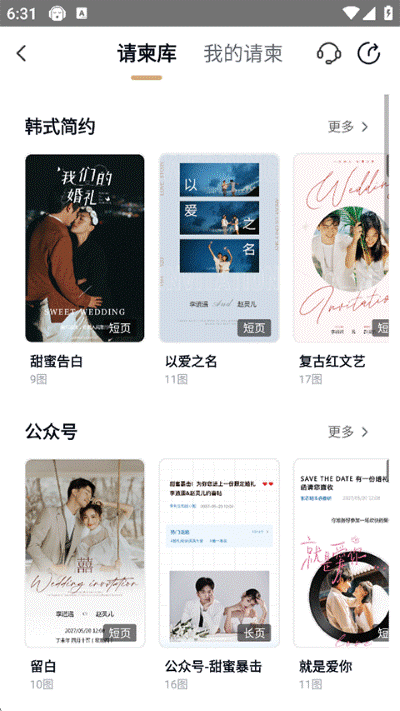Open the 复古红文艺 invitation template
The width and height of the screenshot is (400, 711).
(x=341, y=248)
